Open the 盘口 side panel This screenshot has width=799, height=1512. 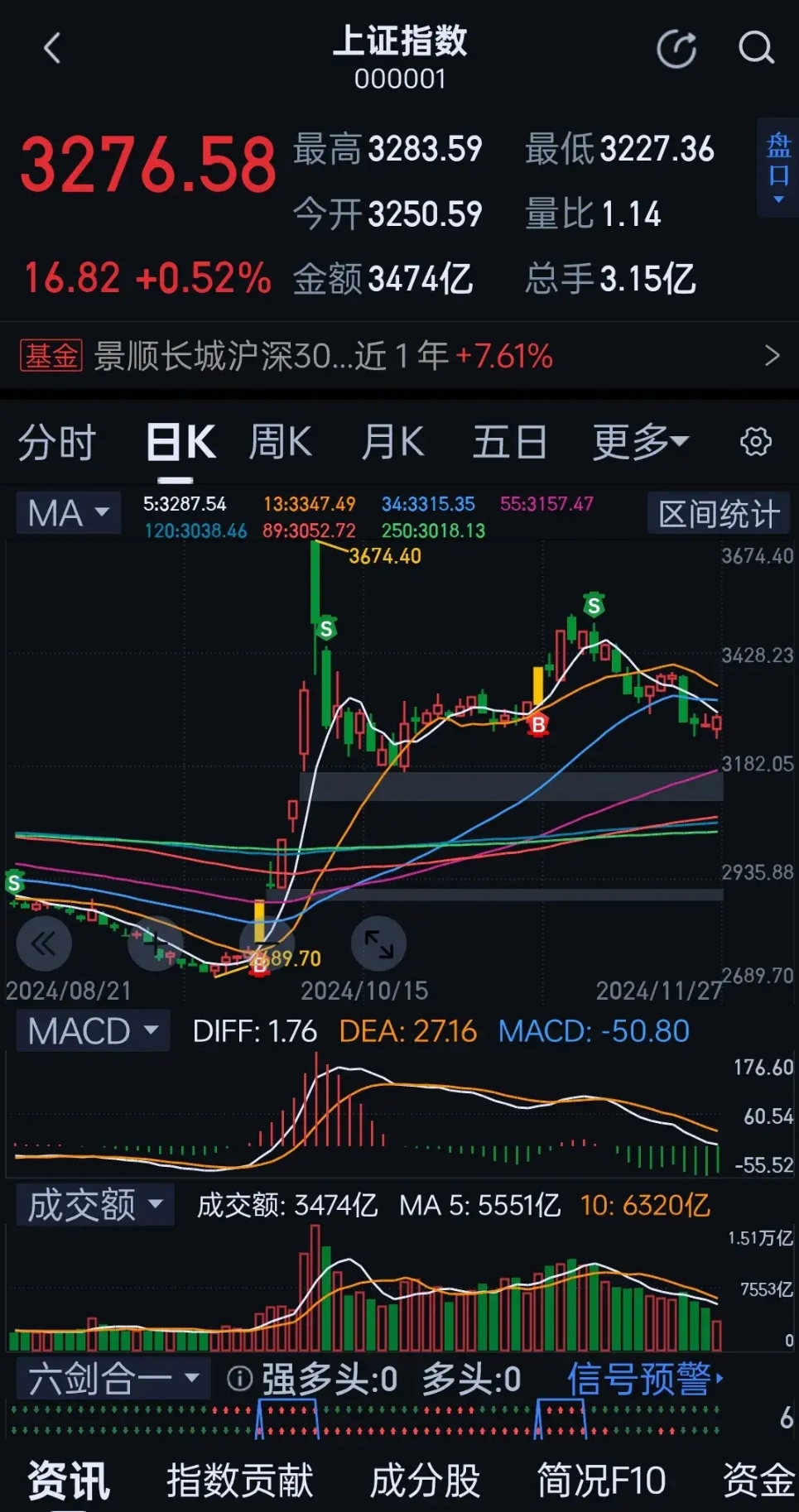coord(777,166)
